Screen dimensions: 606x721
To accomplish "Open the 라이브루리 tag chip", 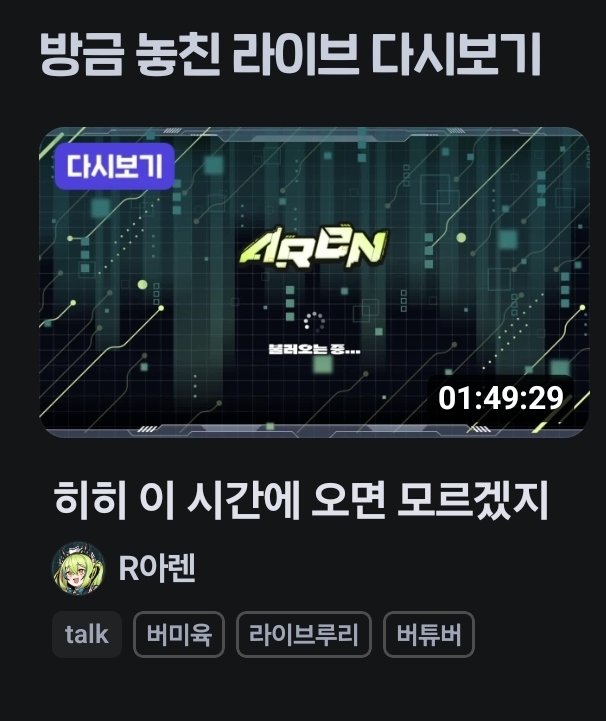I will (x=303, y=635).
